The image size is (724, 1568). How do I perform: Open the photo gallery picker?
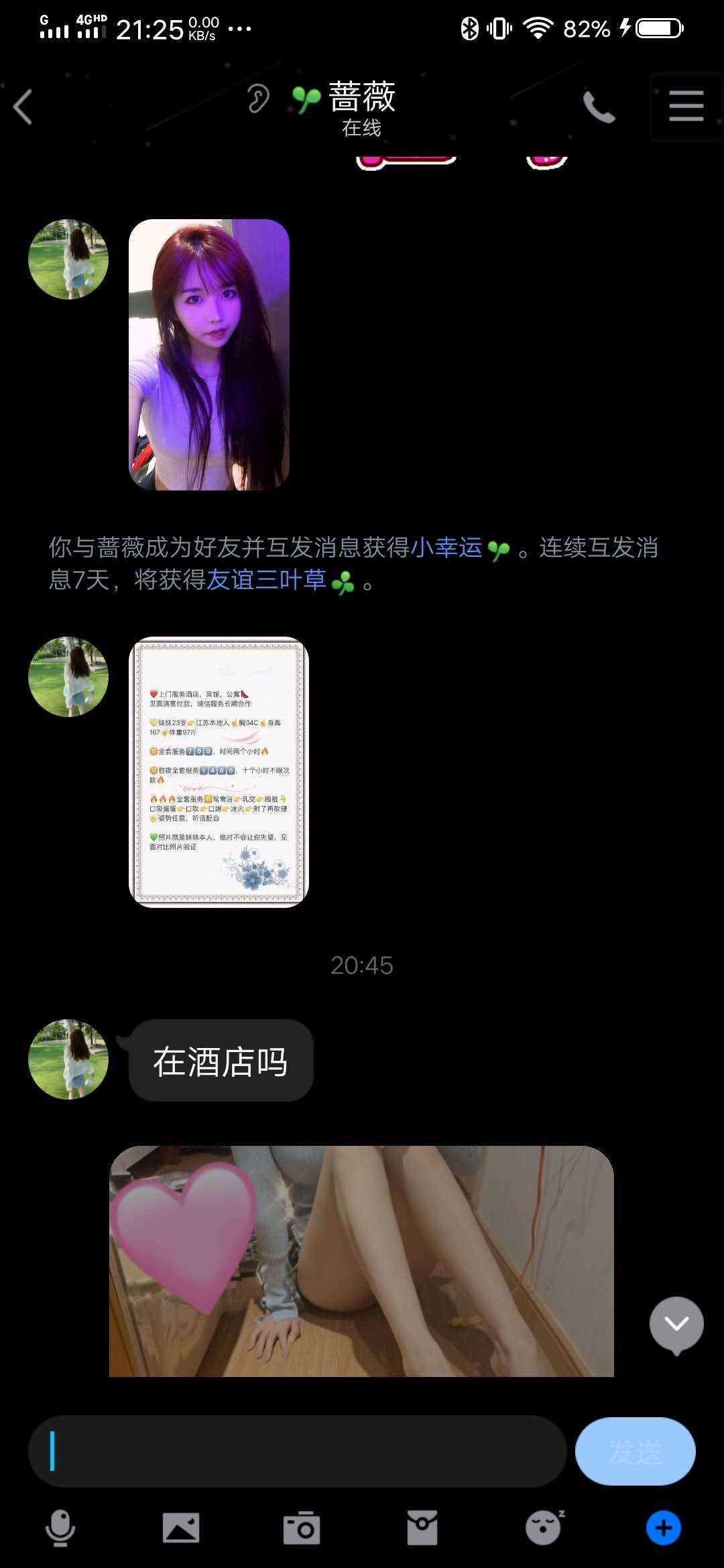pos(181,1528)
